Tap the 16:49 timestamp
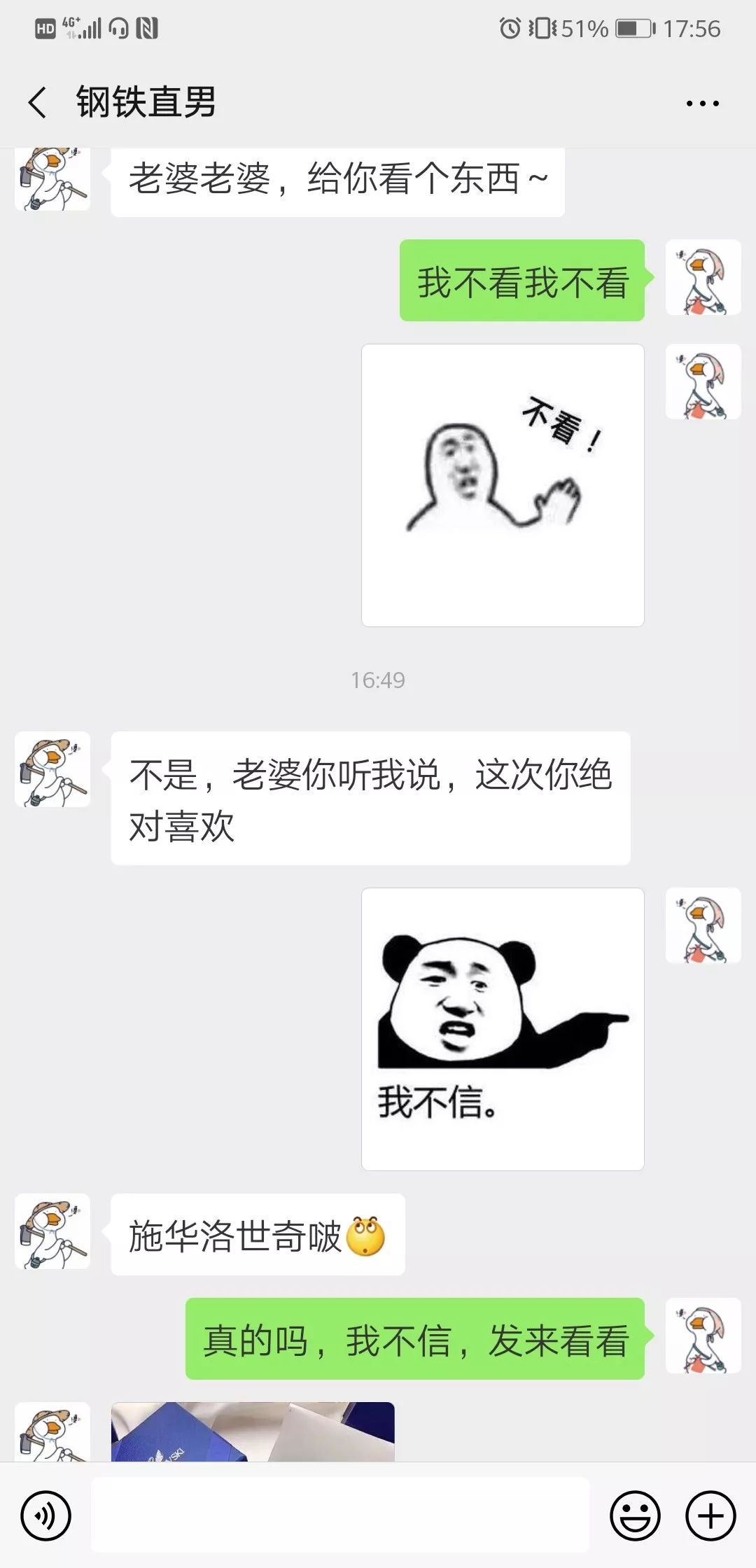This screenshot has height=1568, width=756. (x=378, y=678)
